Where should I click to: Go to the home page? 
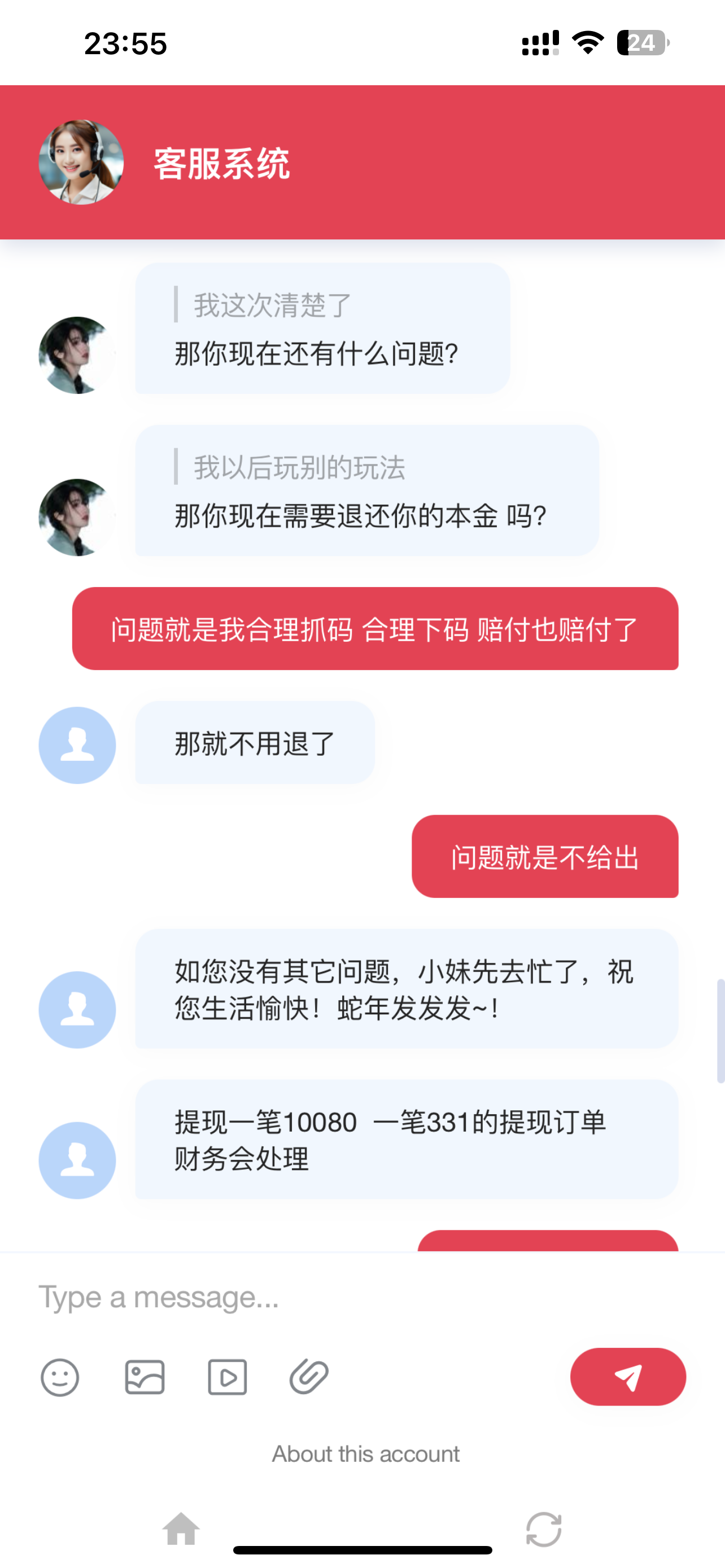click(x=181, y=1528)
